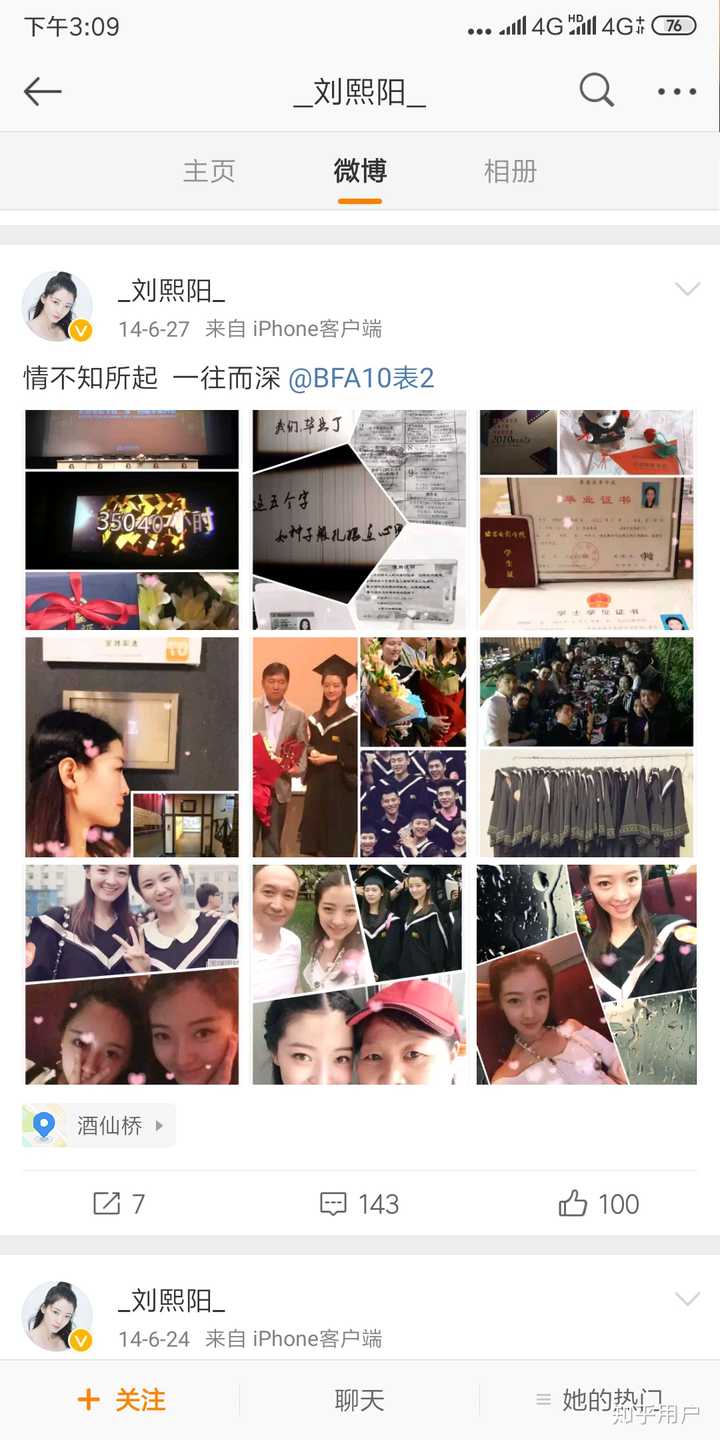Repost the 14-6-27 post
The image size is (720, 1440).
[119, 1204]
